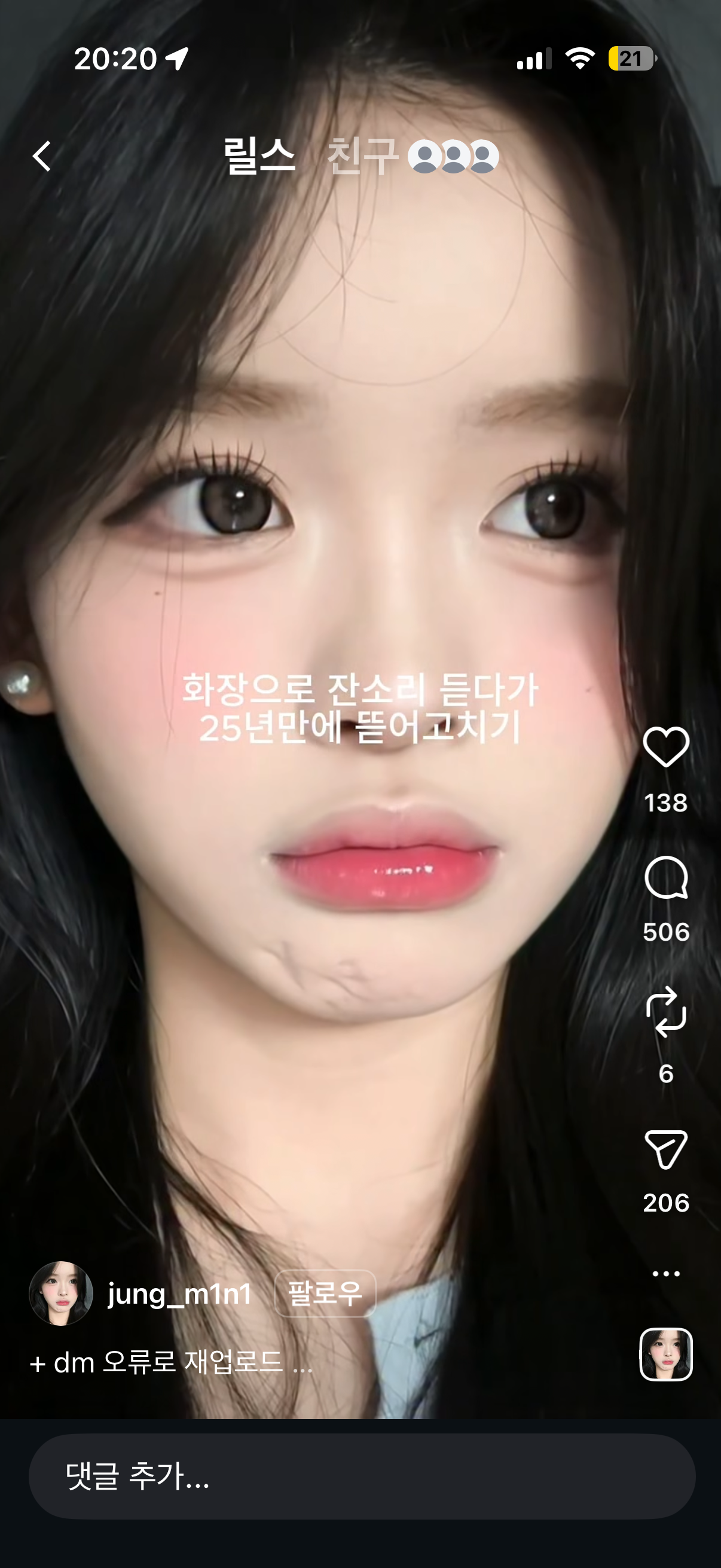Tap the 댓글 추가 comment field
Screen dimensions: 721x1568
click(362, 1476)
